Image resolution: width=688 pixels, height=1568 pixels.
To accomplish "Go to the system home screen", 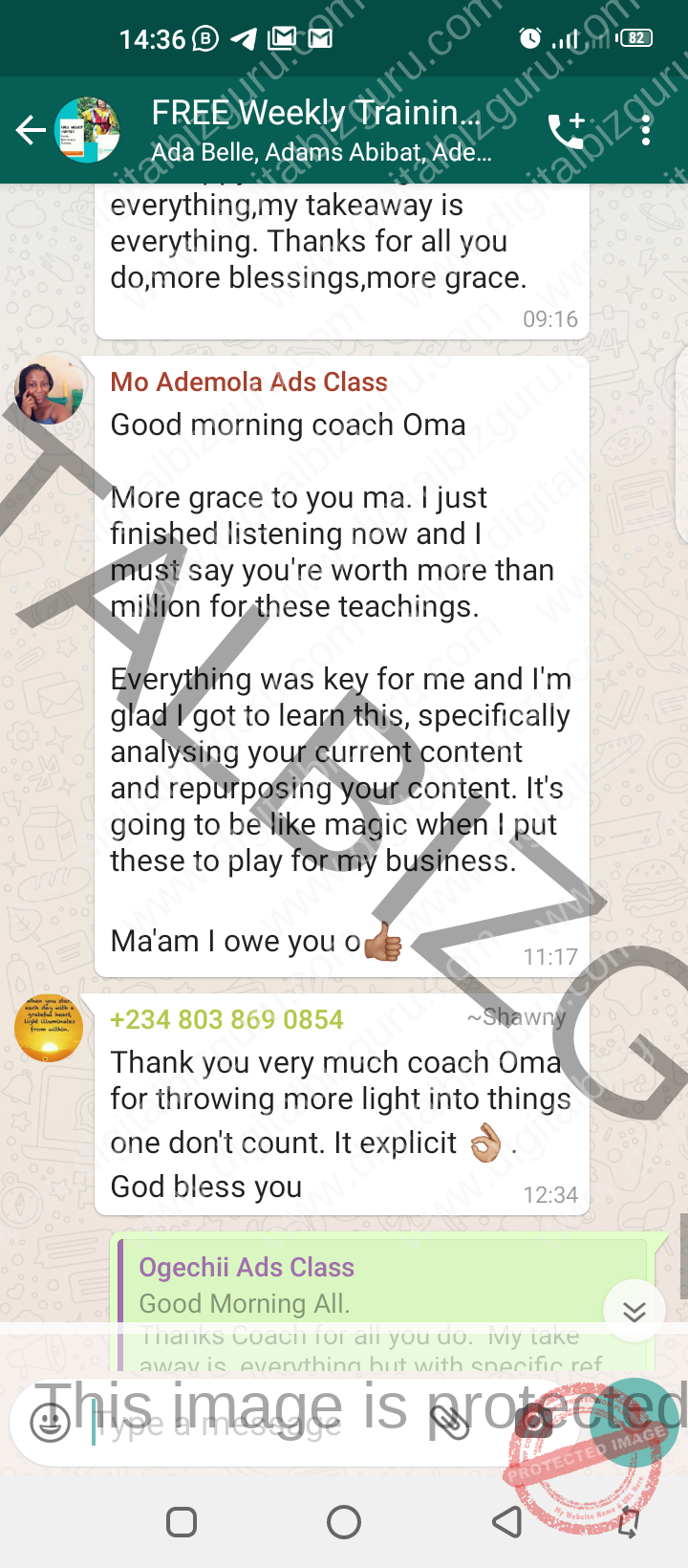I will pos(344,1522).
